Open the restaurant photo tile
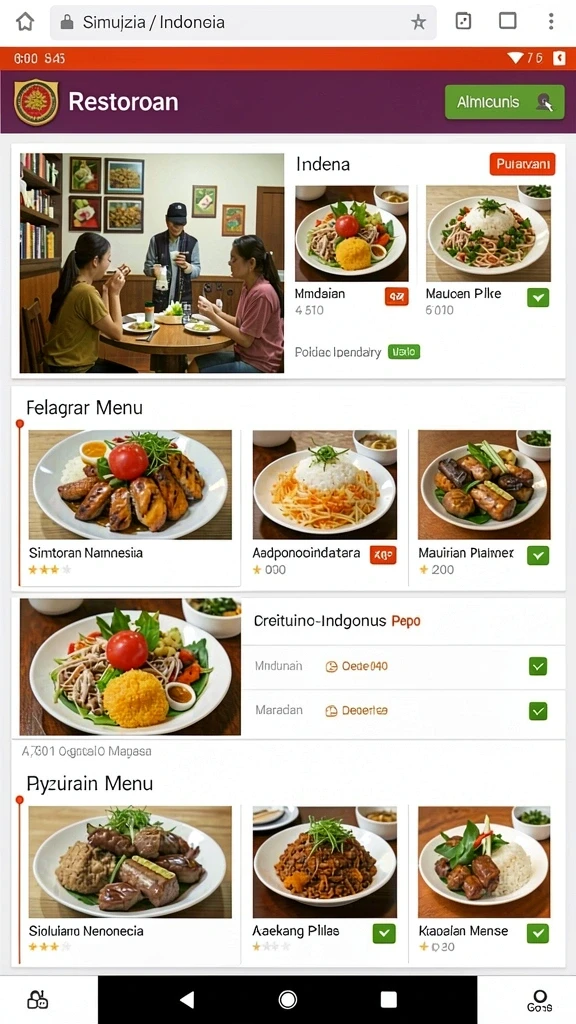Viewport: 576px width, 1024px height. (x=152, y=263)
